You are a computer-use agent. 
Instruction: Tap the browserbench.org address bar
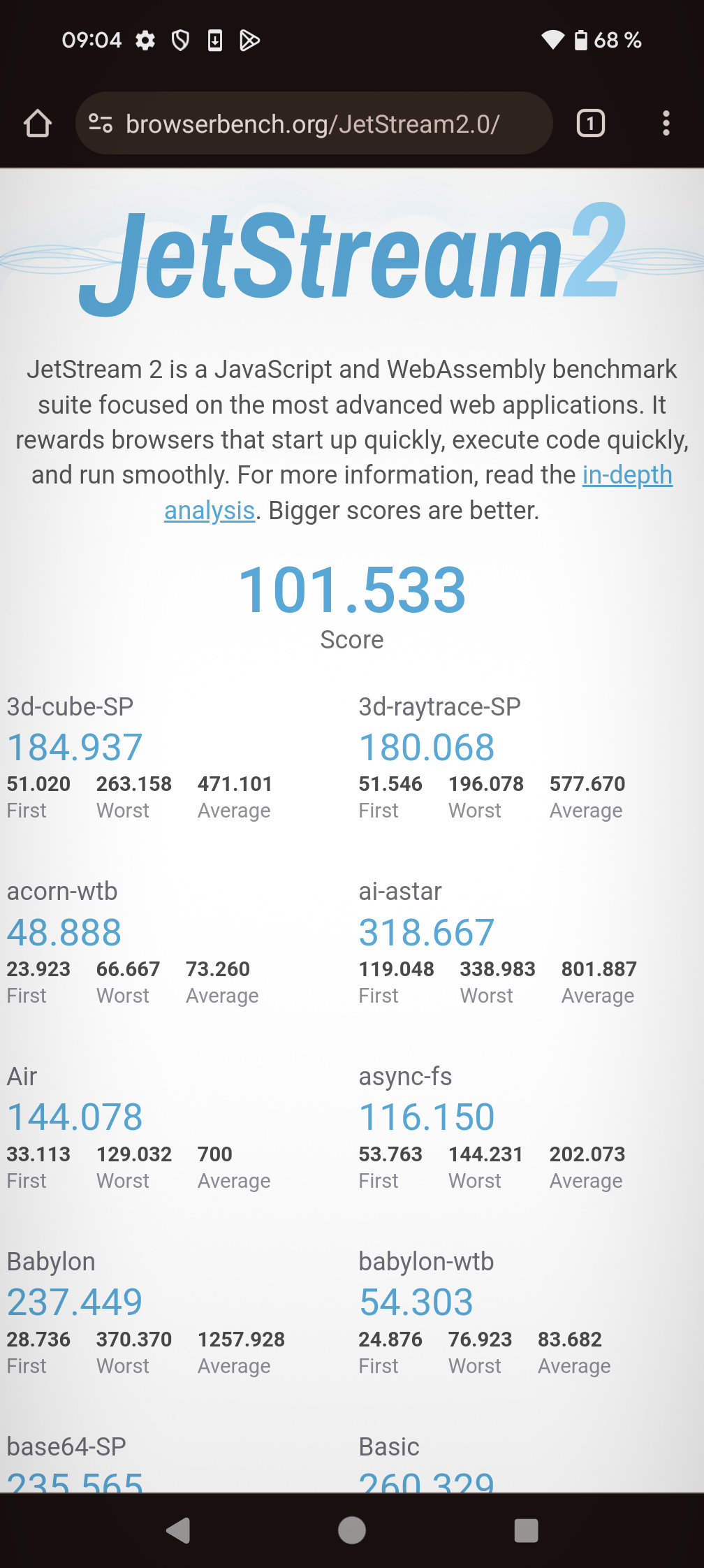pos(313,124)
